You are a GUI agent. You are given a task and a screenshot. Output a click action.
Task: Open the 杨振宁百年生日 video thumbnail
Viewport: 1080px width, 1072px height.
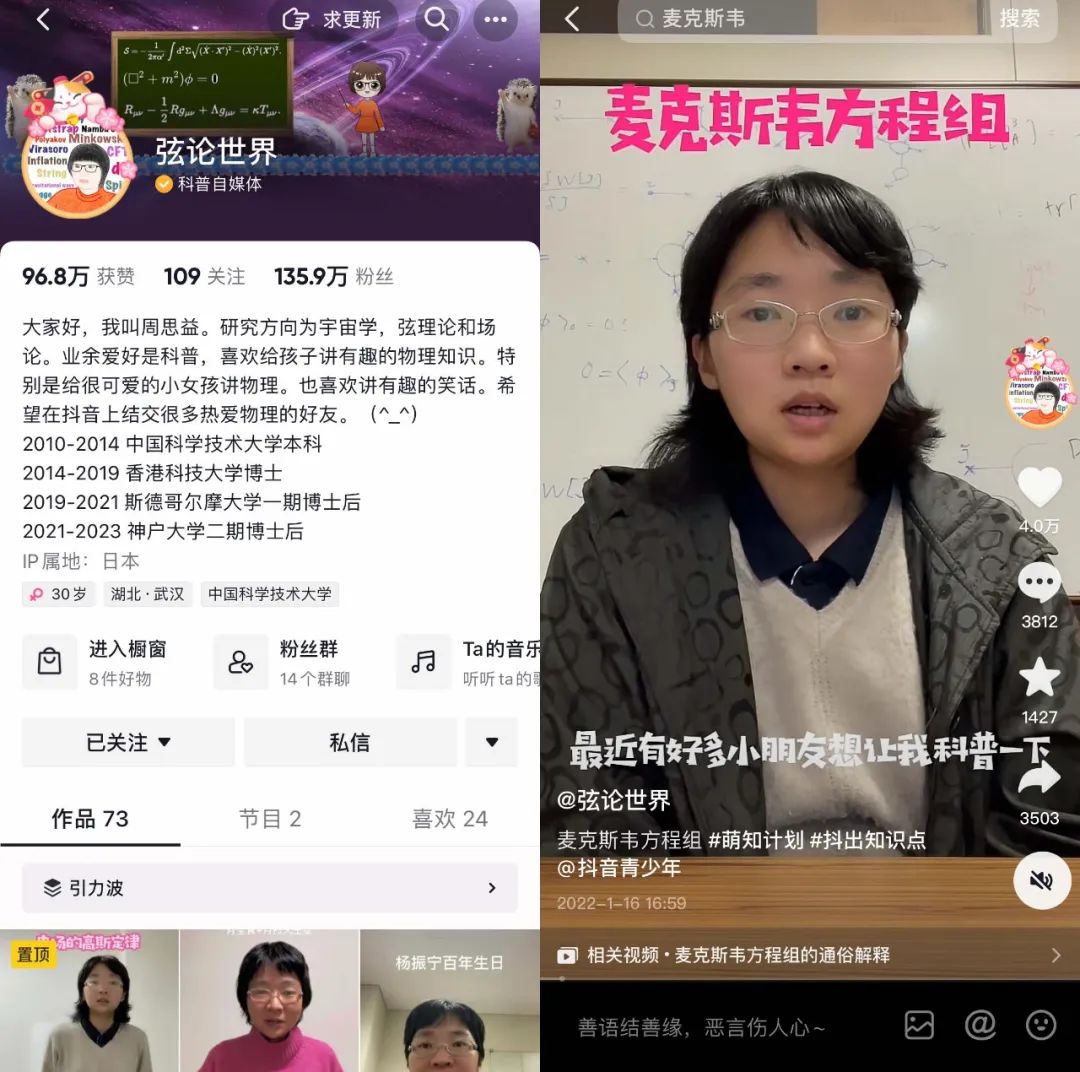pyautogui.click(x=449, y=1000)
